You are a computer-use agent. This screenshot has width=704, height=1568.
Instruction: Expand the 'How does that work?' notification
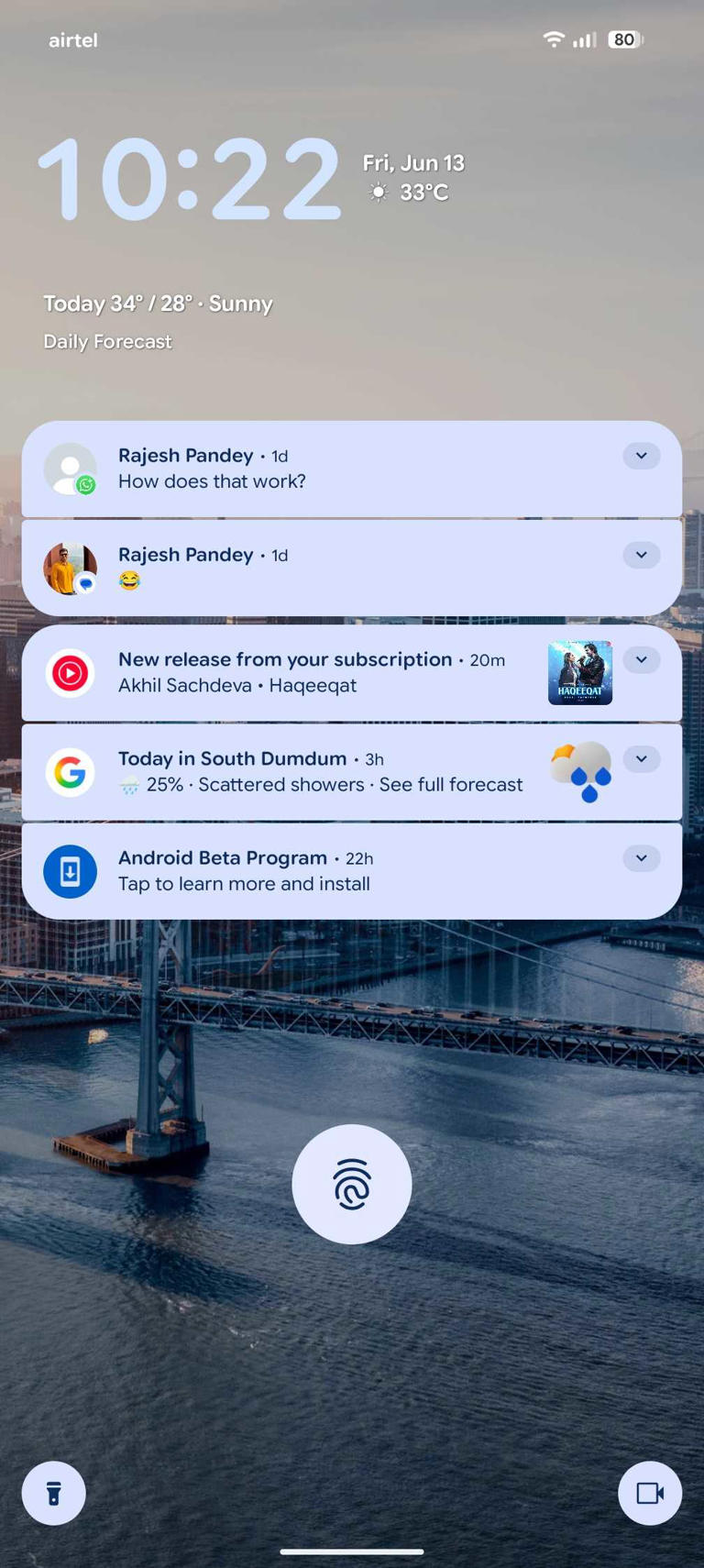pos(642,456)
